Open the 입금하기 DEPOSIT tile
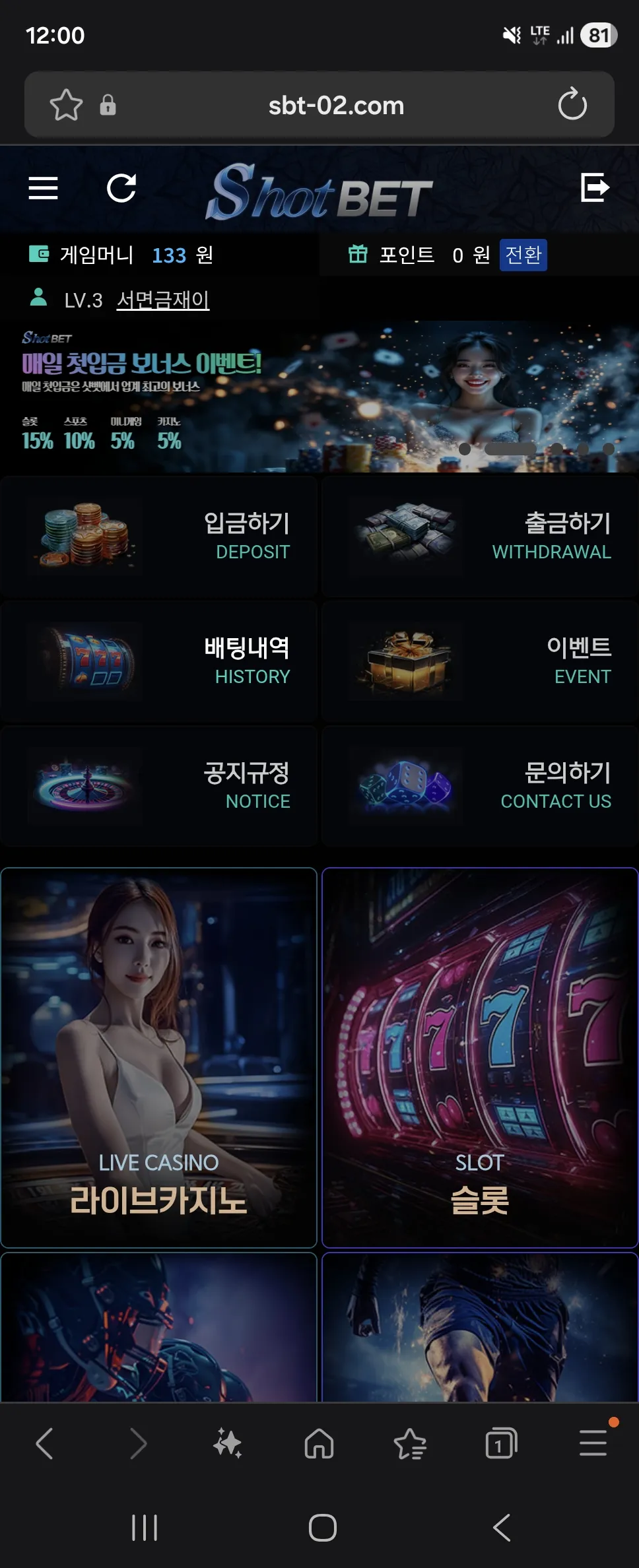The height and width of the screenshot is (1568, 639). 159,537
